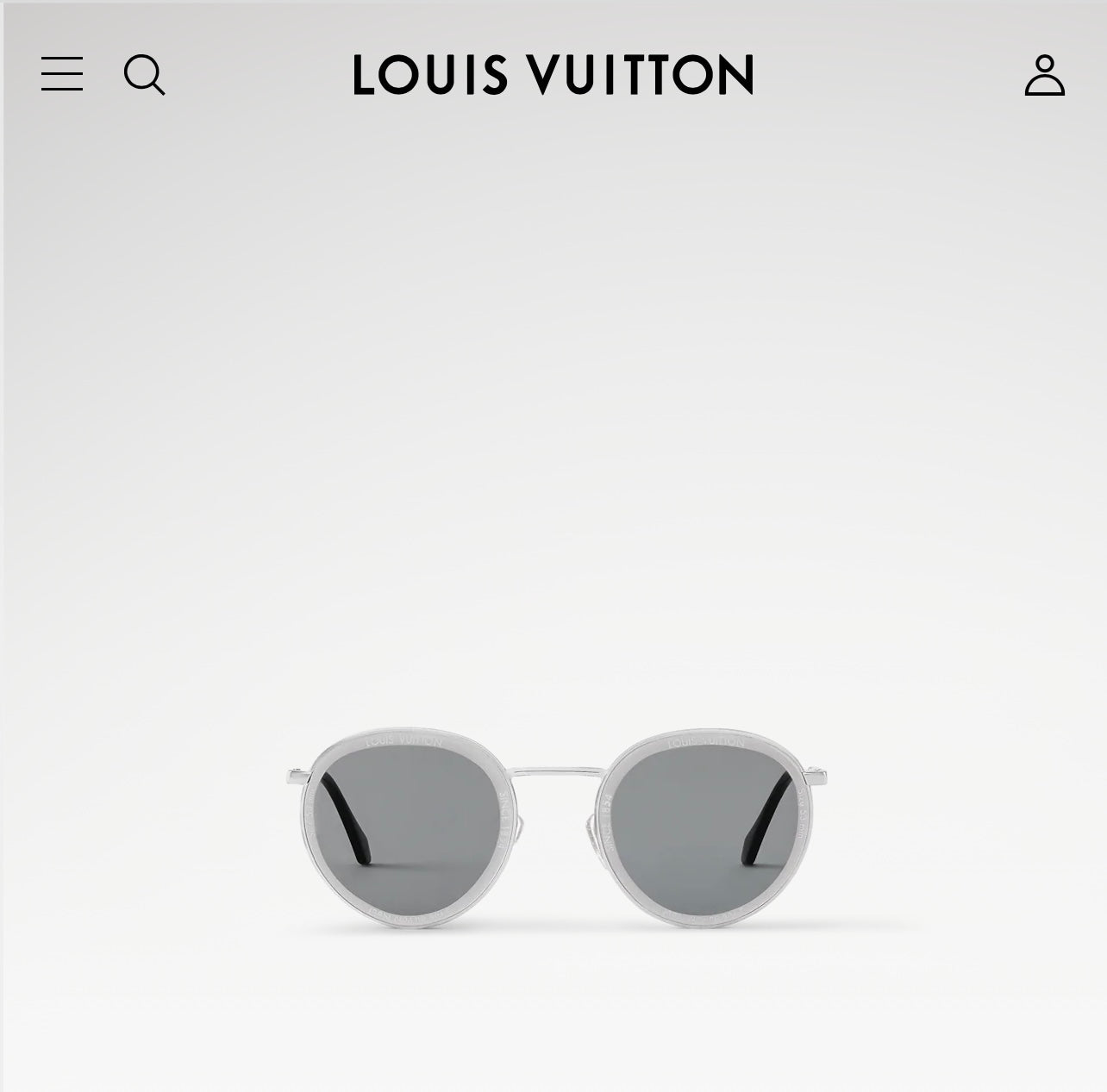Open the sunglasses product image
The height and width of the screenshot is (1092, 1107).
click(x=555, y=831)
